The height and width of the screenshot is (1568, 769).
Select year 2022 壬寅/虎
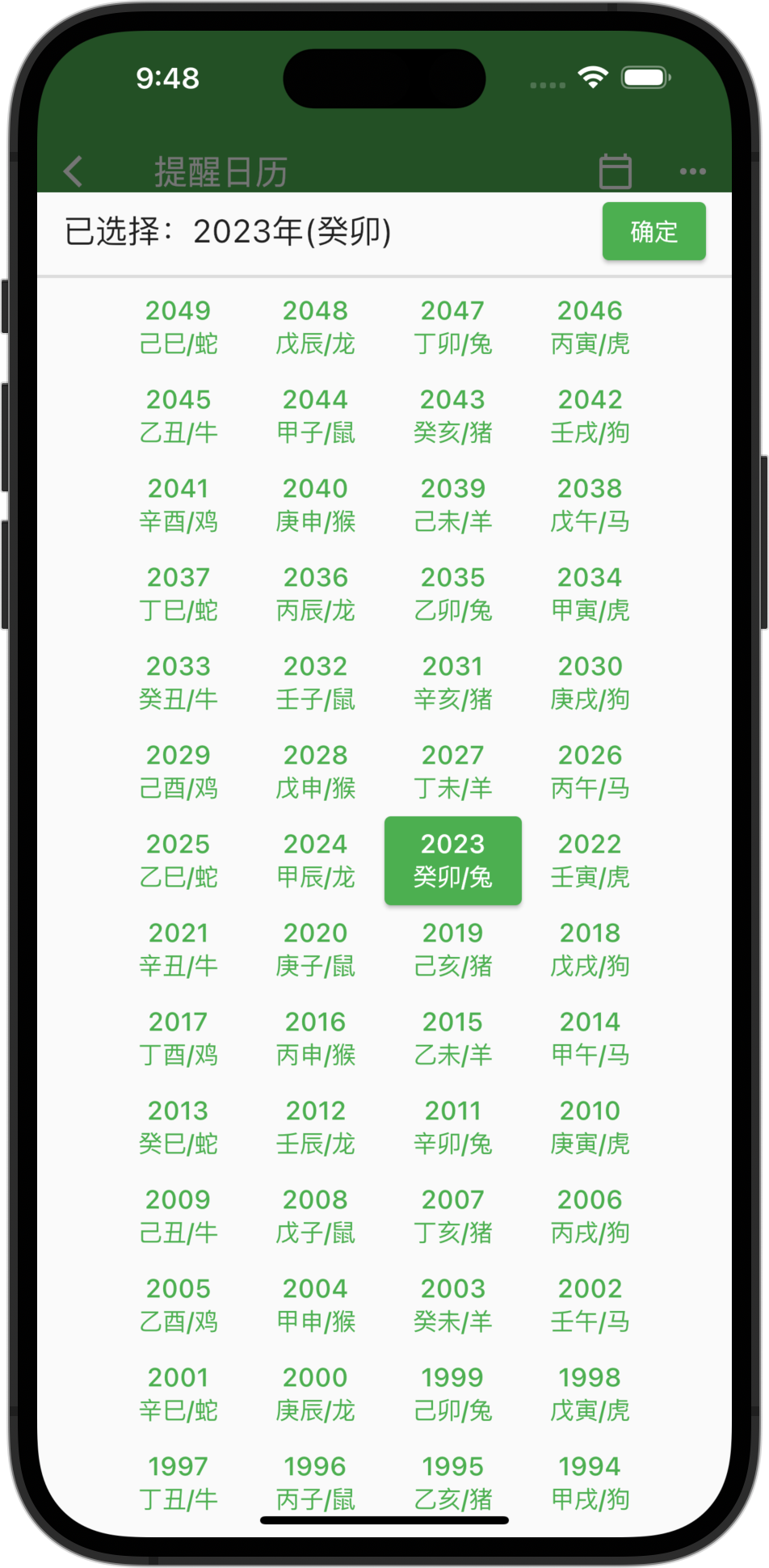coord(590,861)
